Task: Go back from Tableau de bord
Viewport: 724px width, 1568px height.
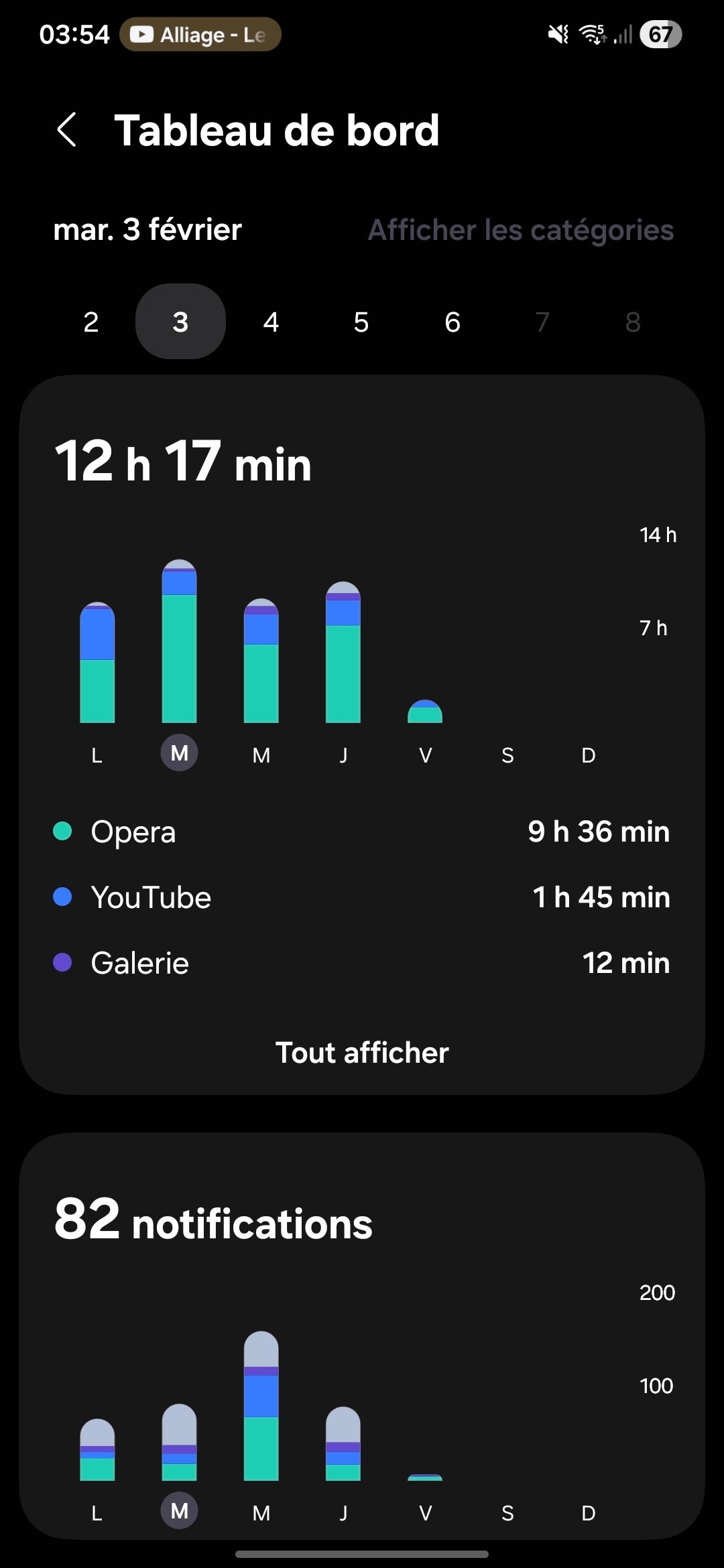Action: click(x=67, y=130)
